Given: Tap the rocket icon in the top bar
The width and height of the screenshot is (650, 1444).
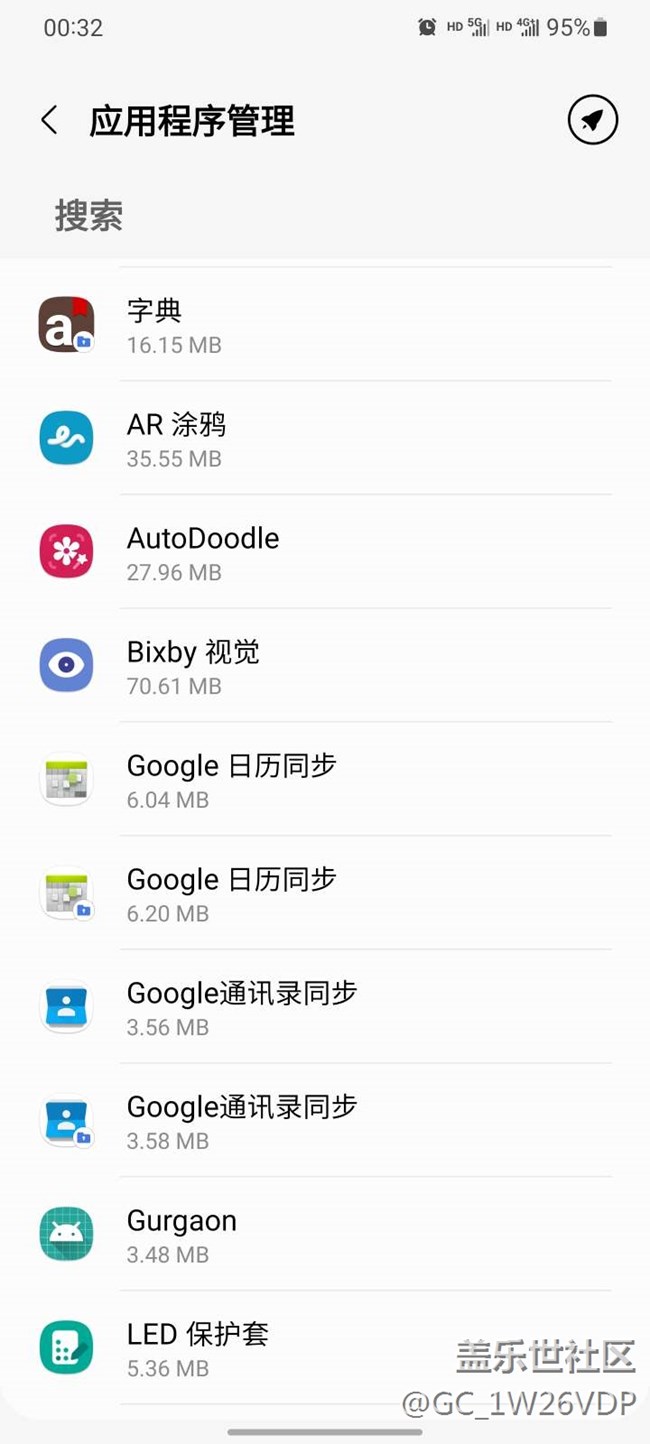Looking at the screenshot, I should pos(592,121).
